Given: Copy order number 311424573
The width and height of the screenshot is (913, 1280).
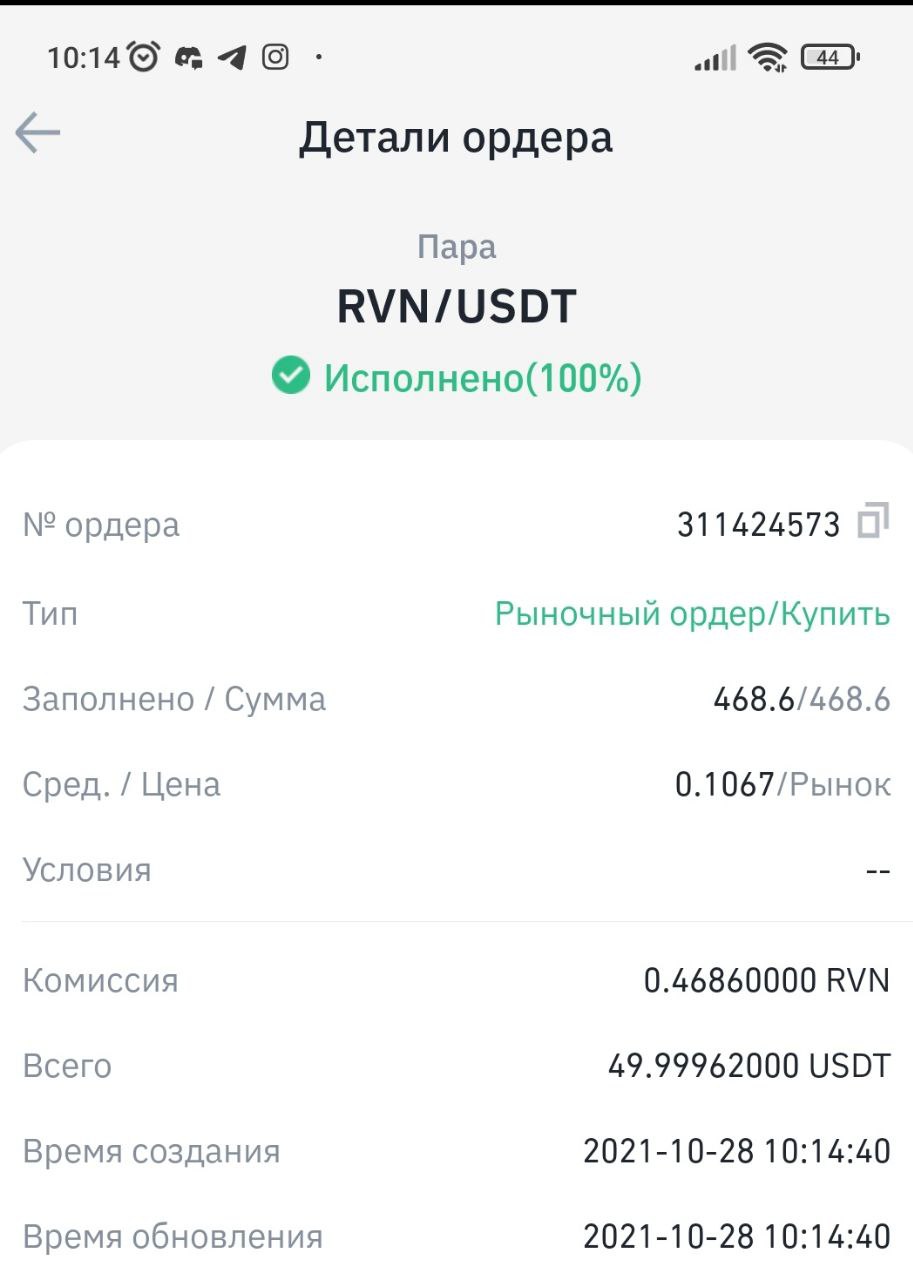Looking at the screenshot, I should click(872, 523).
